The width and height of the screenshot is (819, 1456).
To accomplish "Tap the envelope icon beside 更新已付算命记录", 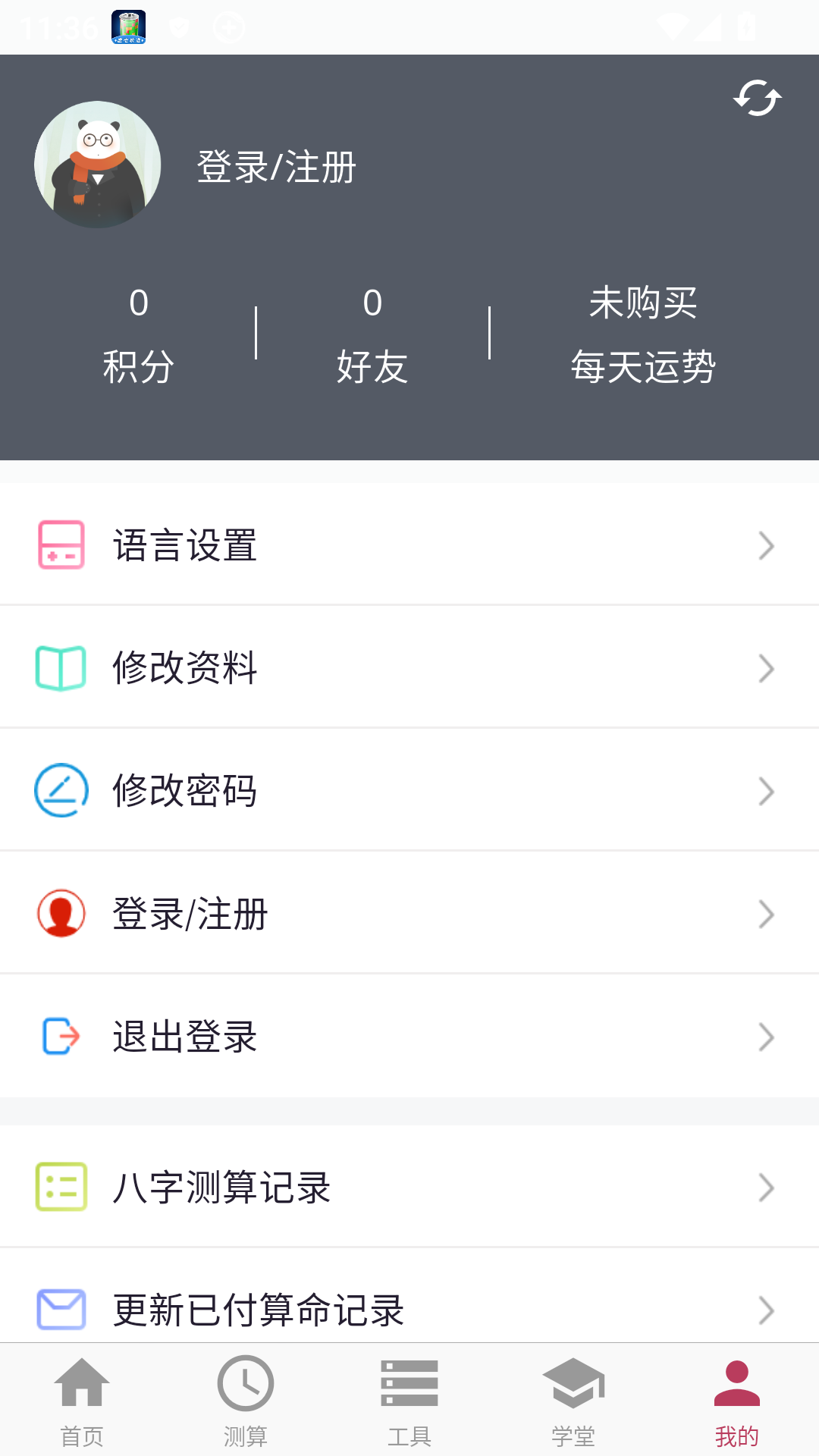I will (60, 1310).
